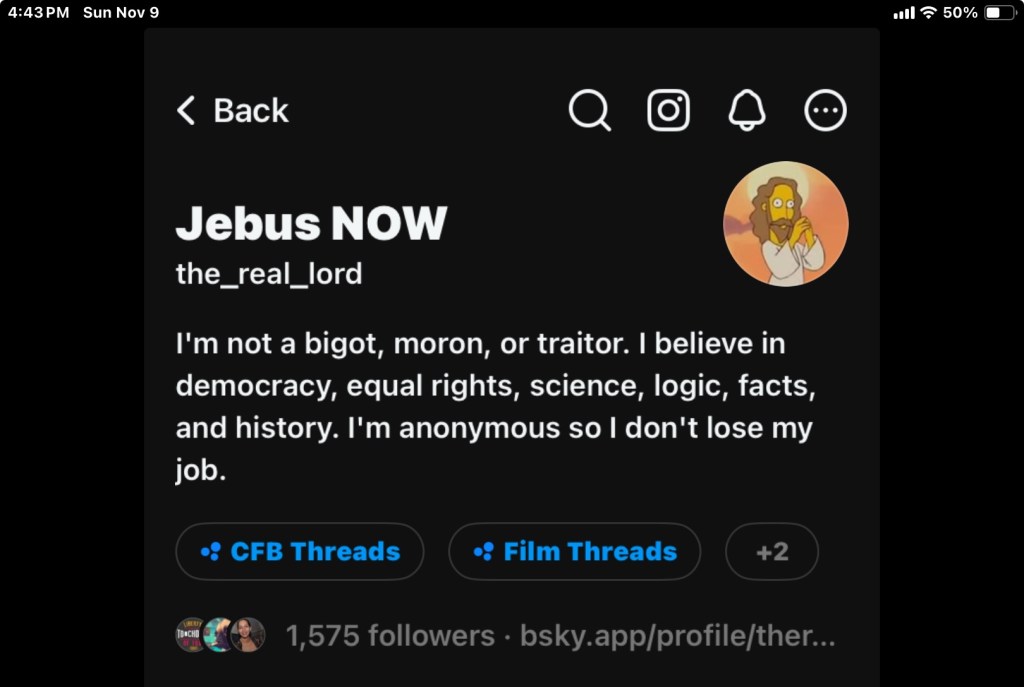View the Jebus NOW profile picture
This screenshot has width=1024, height=687.
pyautogui.click(x=786, y=224)
